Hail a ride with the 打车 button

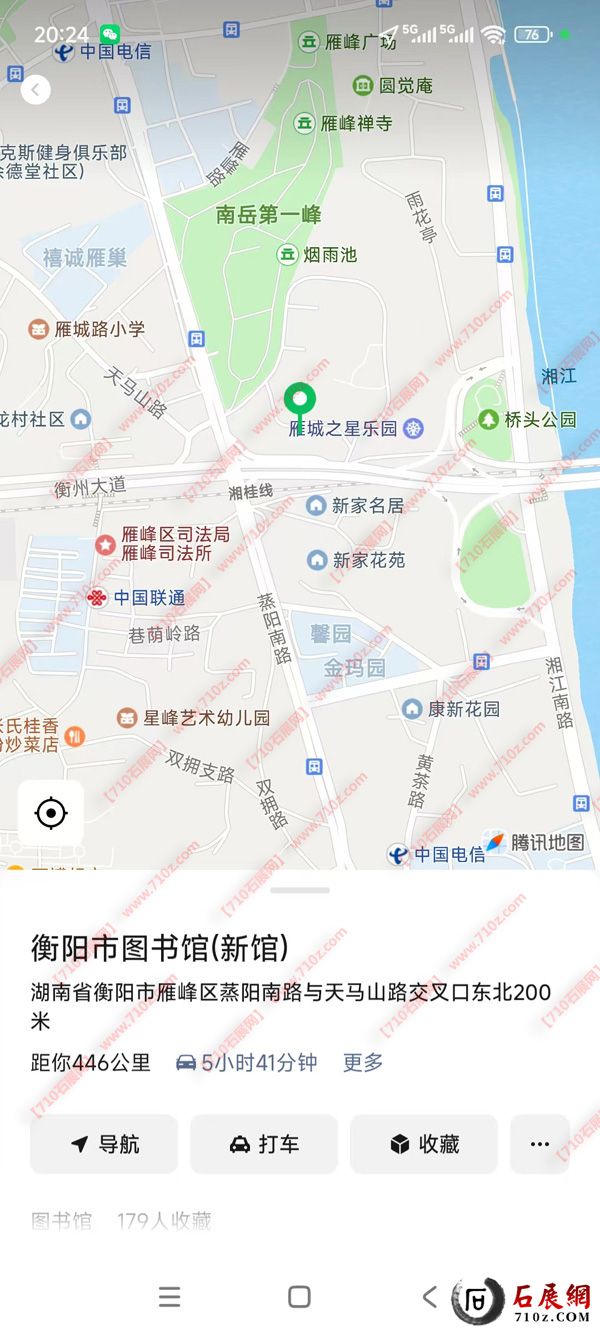tap(264, 1144)
